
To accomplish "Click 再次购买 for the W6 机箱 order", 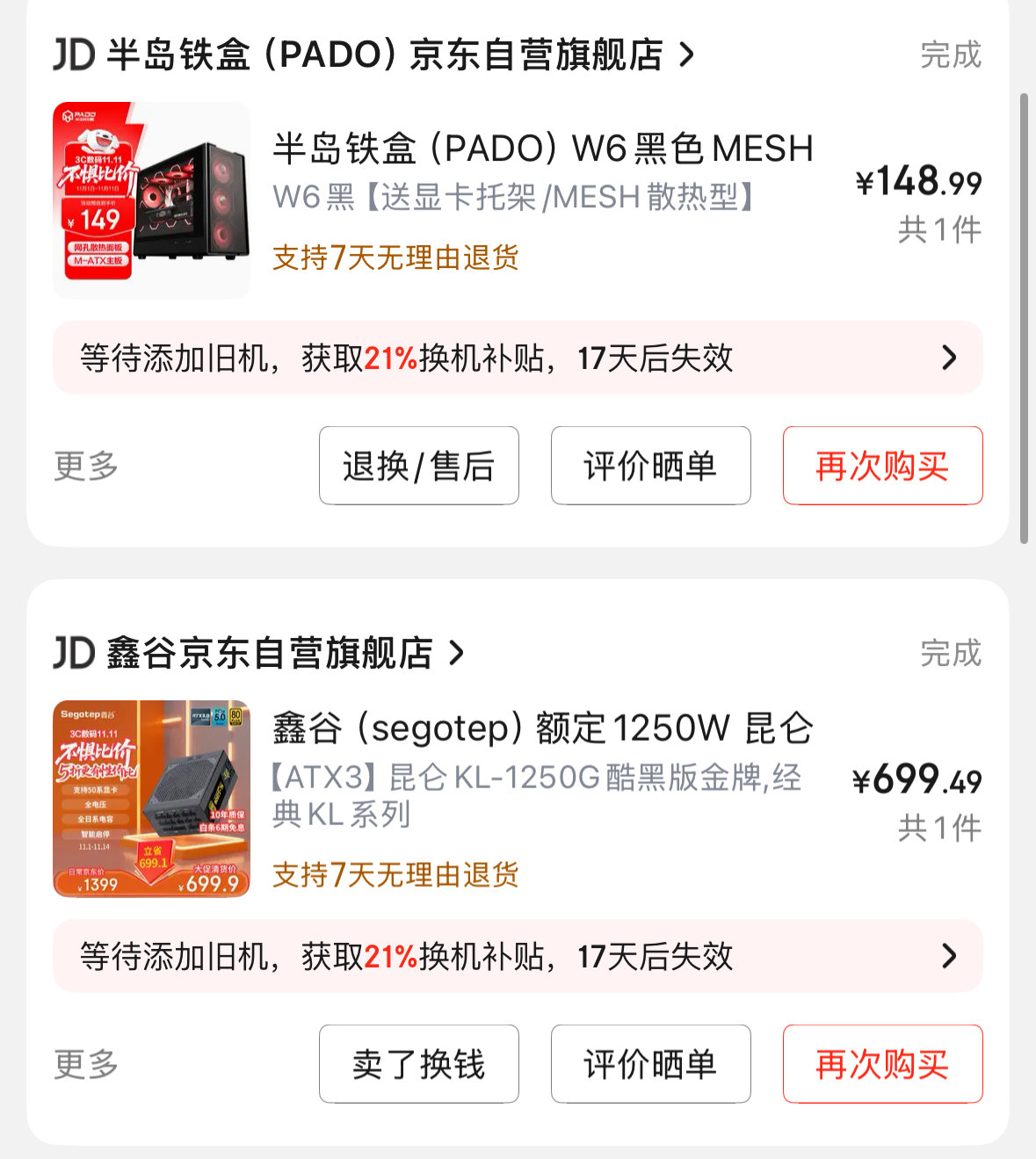I will point(882,466).
